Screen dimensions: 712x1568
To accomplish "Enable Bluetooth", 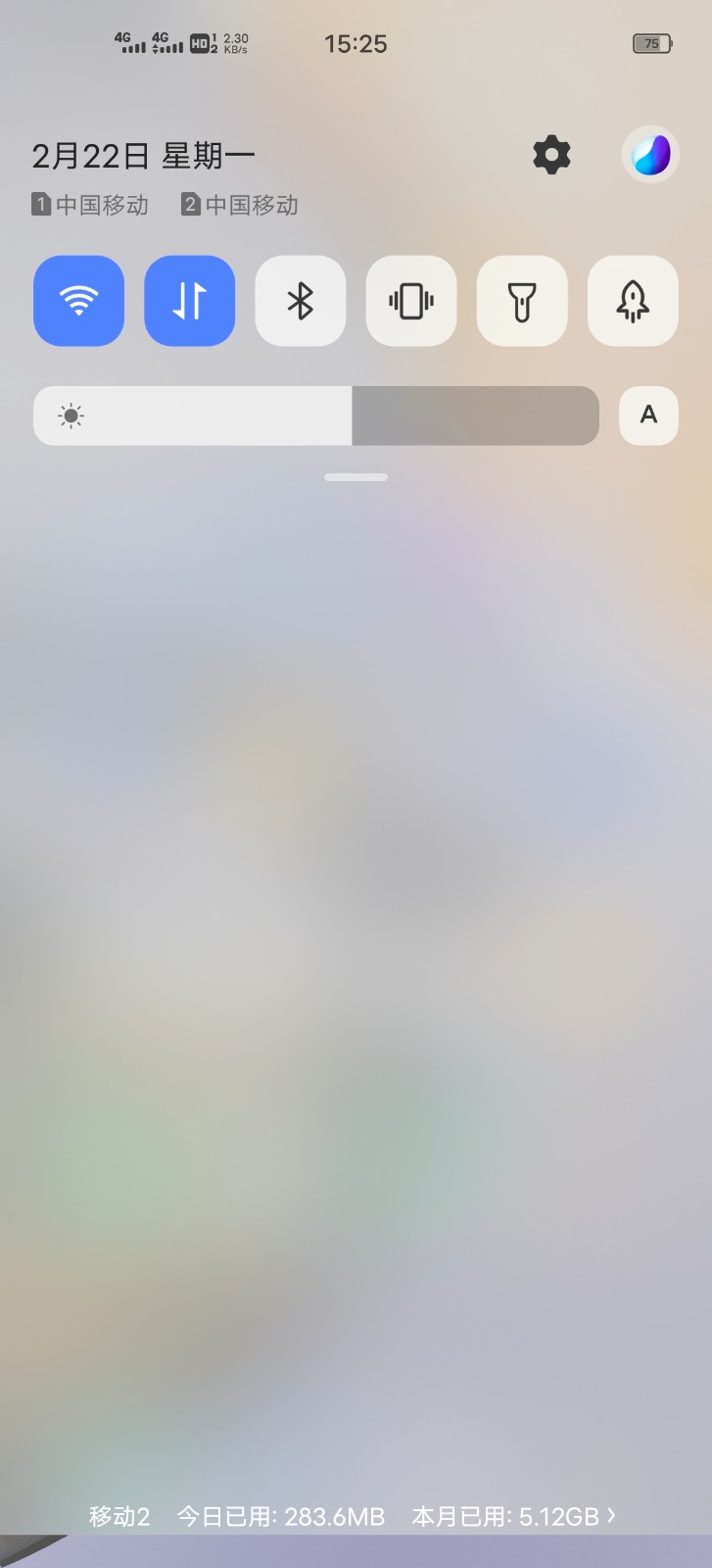I will [x=301, y=301].
